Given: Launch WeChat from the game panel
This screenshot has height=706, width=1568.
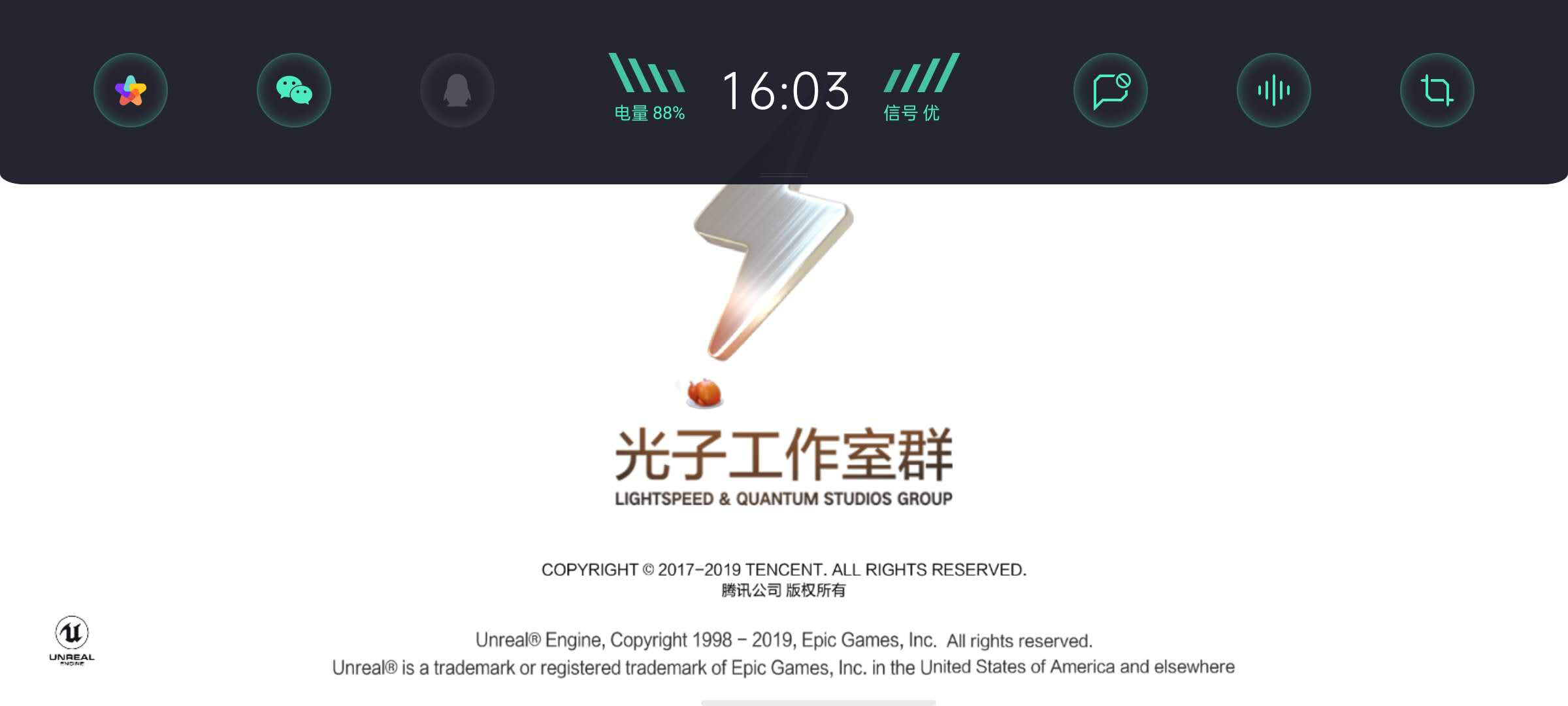Looking at the screenshot, I should click(294, 90).
